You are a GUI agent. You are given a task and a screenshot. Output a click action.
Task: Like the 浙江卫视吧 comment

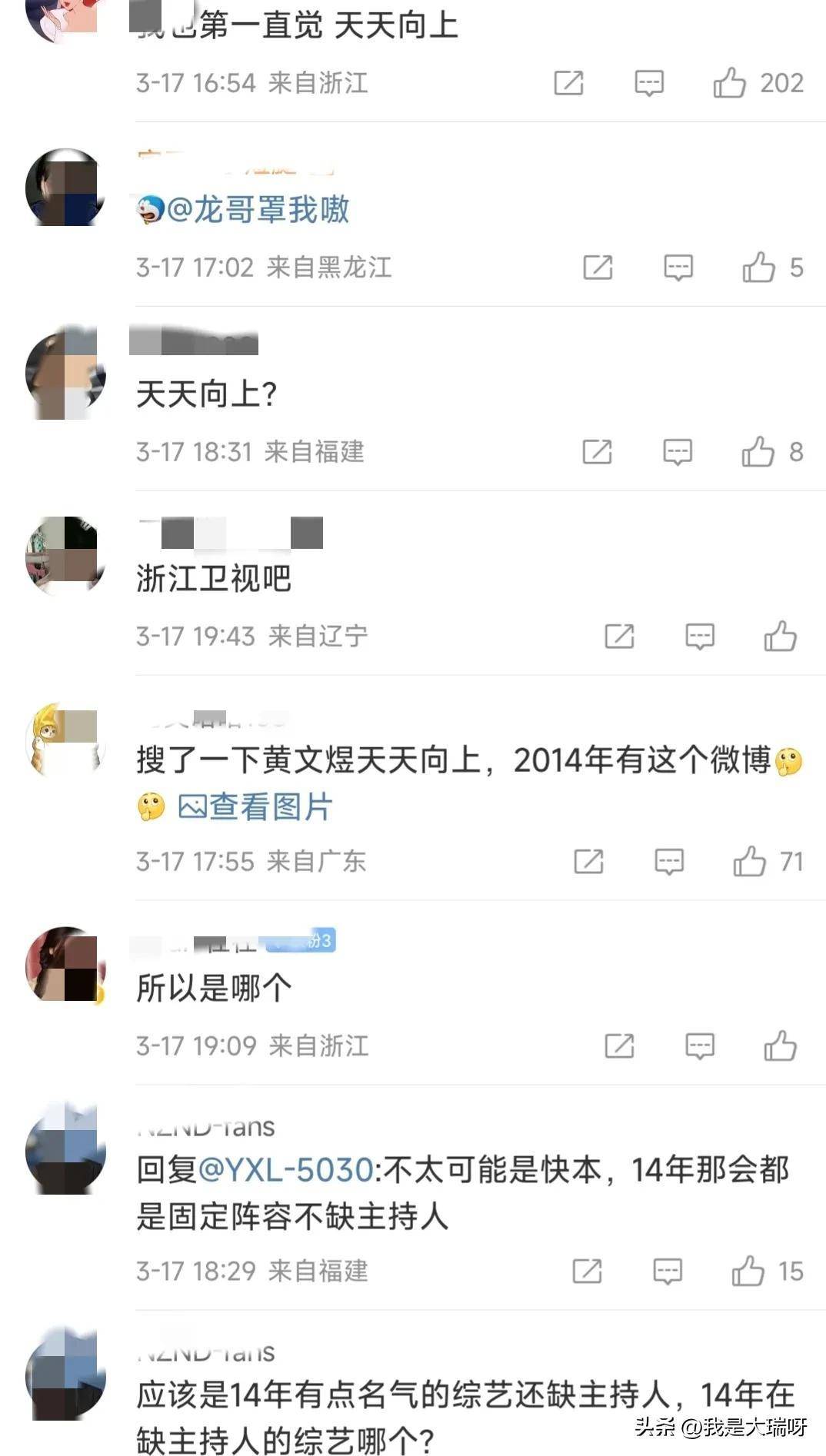(x=780, y=637)
